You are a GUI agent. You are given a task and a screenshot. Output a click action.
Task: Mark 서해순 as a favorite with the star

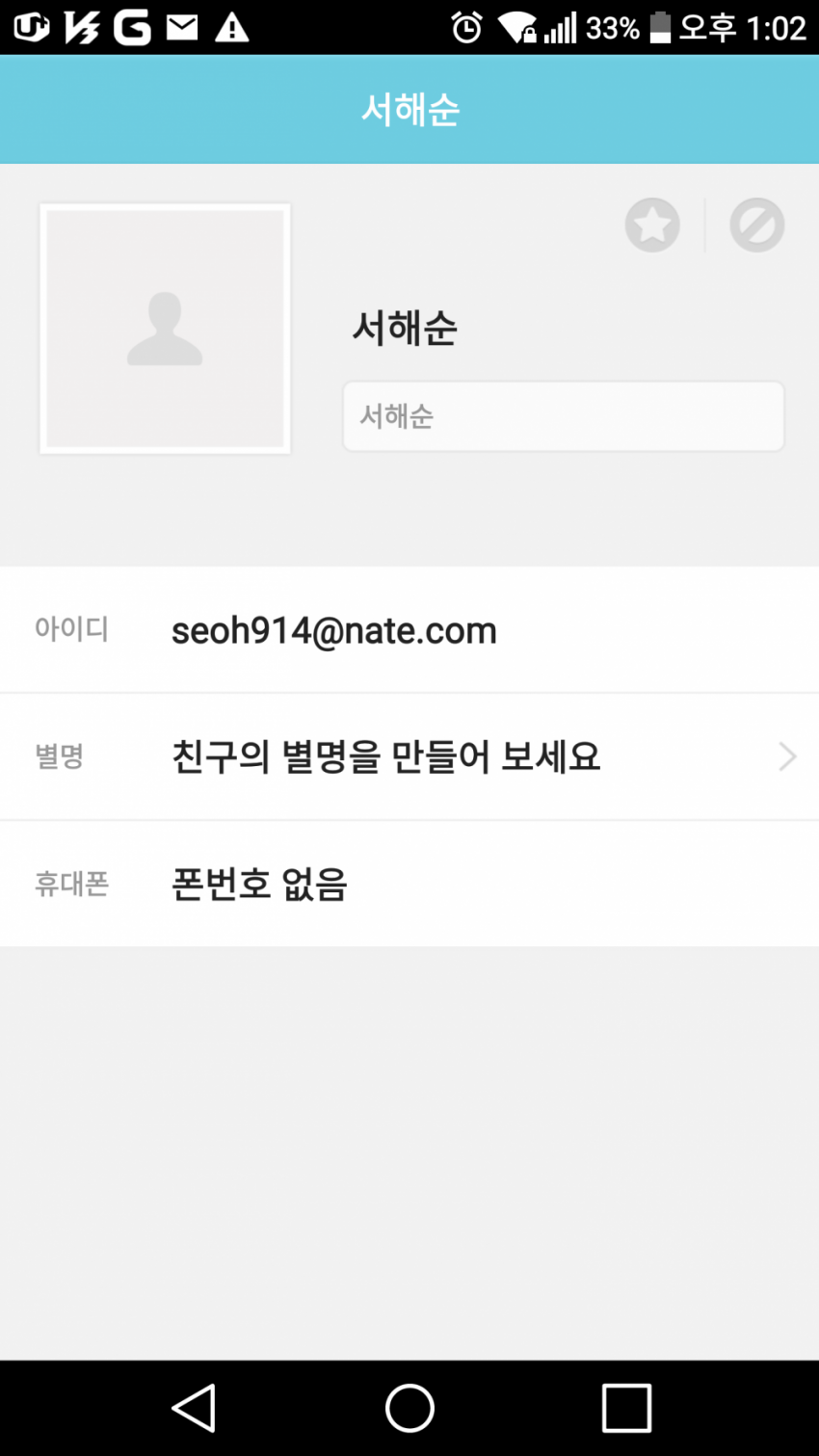tap(652, 225)
